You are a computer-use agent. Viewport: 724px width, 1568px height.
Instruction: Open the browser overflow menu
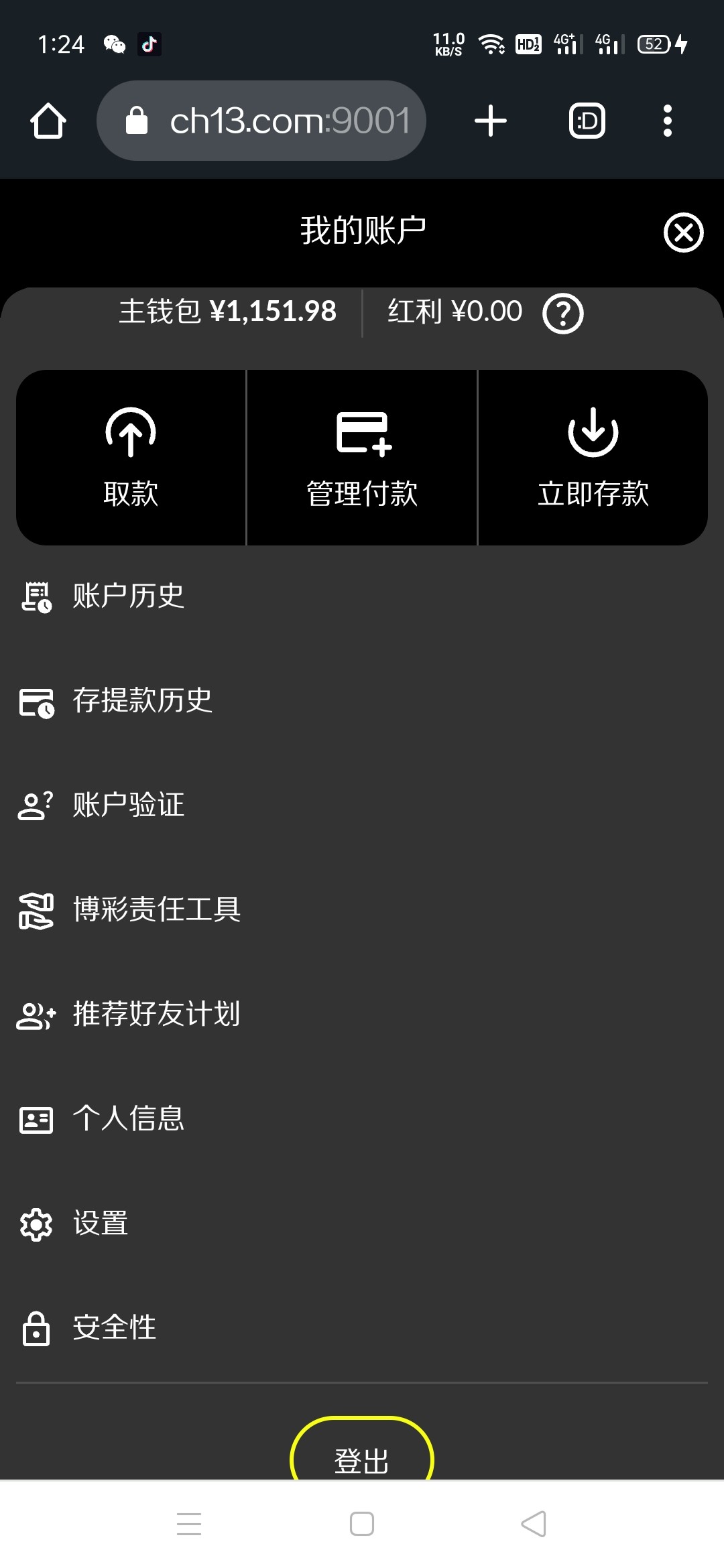[x=667, y=121]
